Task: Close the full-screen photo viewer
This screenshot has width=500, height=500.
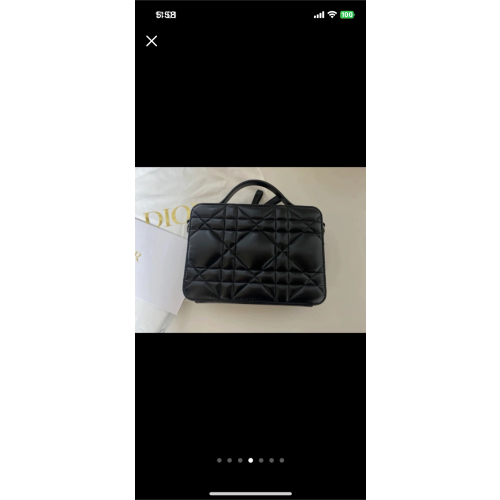Action: pyautogui.click(x=151, y=41)
